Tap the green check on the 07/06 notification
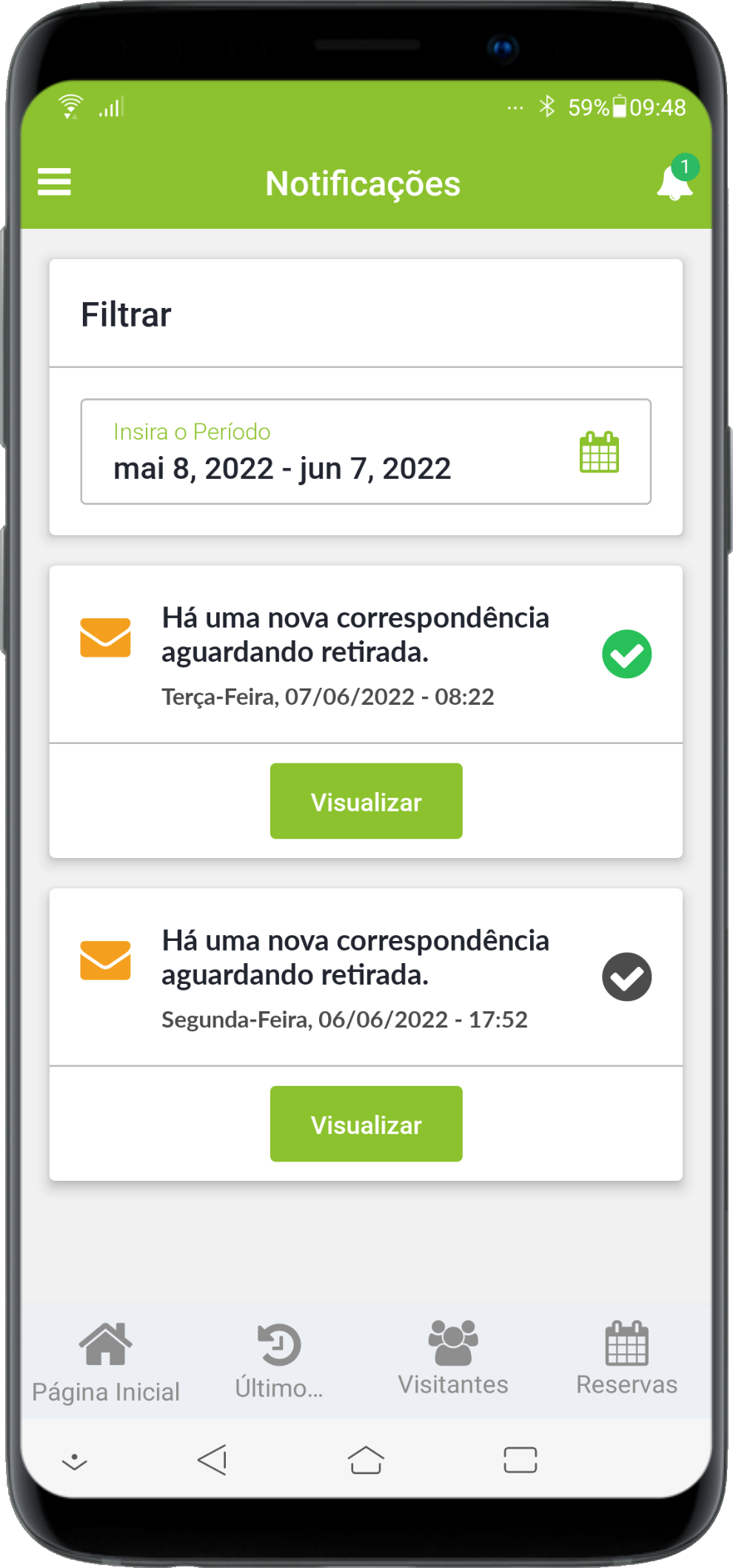 (x=626, y=654)
